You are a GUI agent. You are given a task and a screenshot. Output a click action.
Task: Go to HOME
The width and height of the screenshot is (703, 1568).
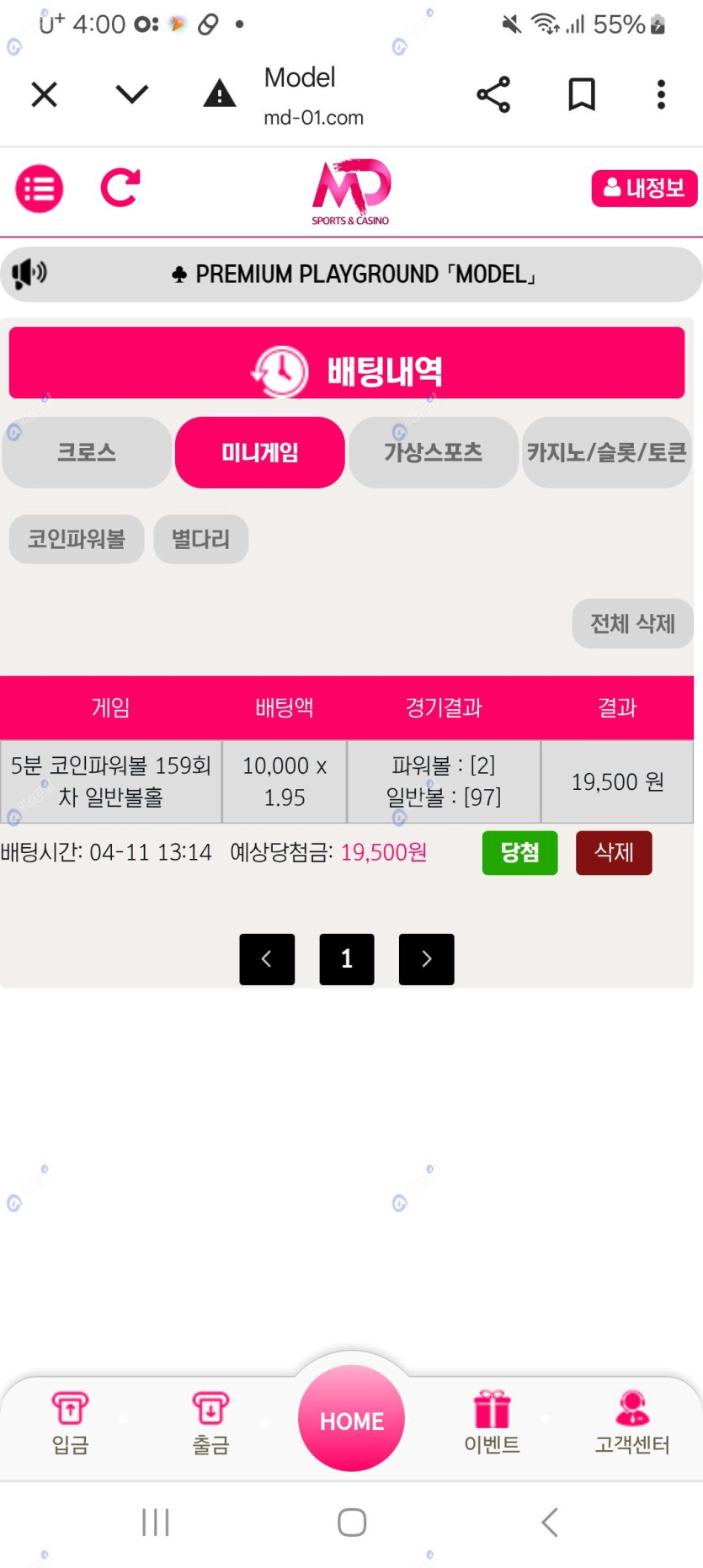(x=351, y=1420)
